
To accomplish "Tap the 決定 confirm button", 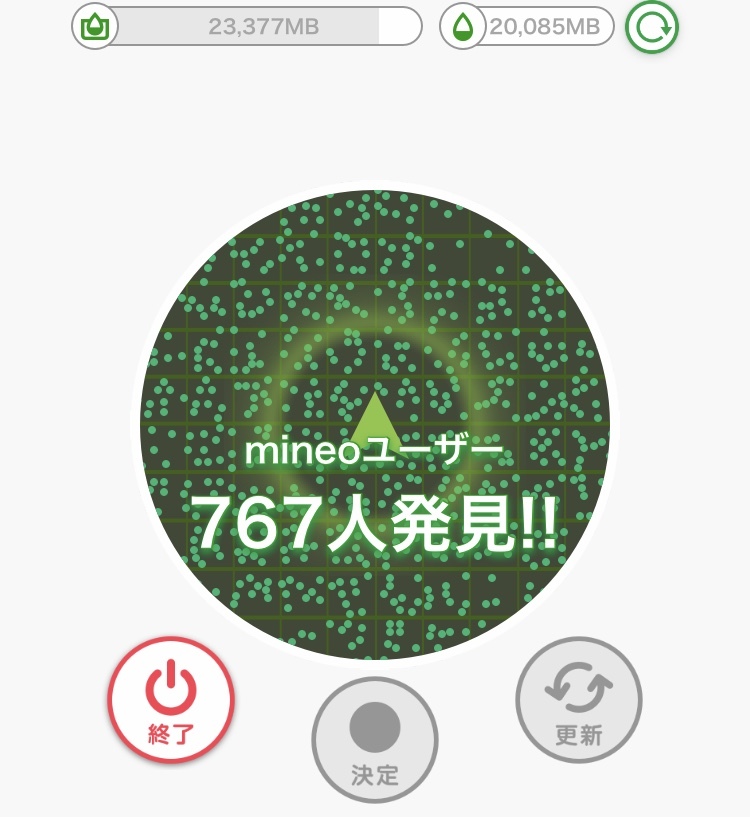I will (x=375, y=740).
